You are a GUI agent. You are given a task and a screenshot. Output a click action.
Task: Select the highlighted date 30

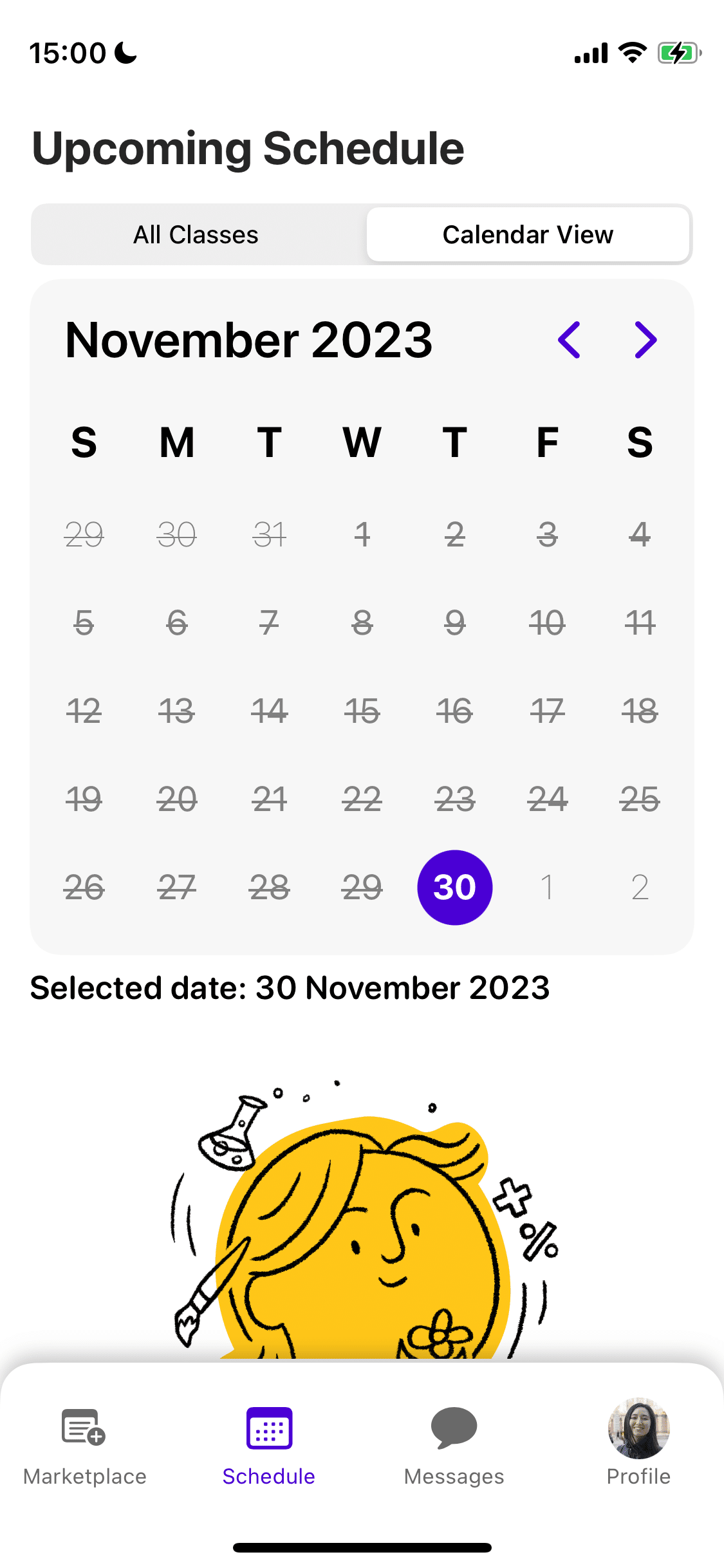(455, 888)
